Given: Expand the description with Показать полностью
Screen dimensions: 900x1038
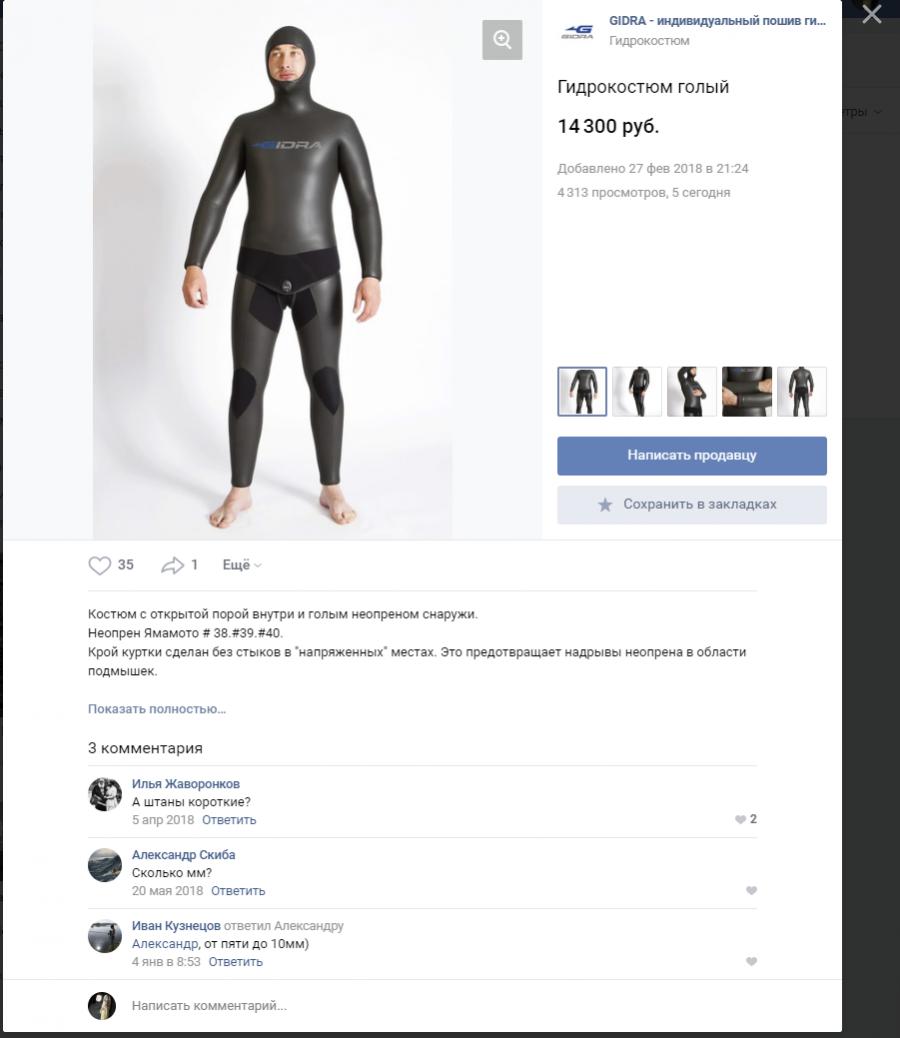Looking at the screenshot, I should [157, 709].
